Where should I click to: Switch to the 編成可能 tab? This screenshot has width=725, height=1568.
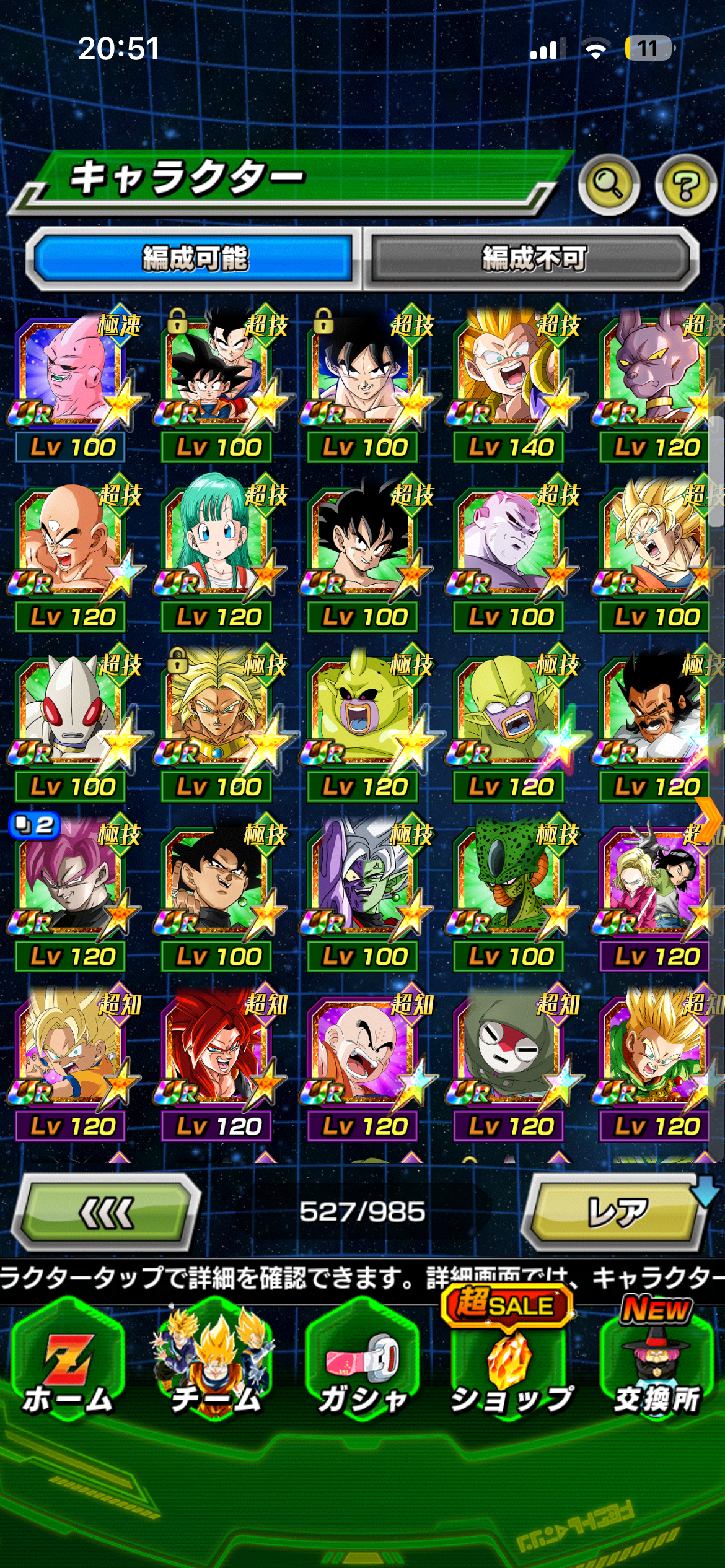[x=195, y=258]
